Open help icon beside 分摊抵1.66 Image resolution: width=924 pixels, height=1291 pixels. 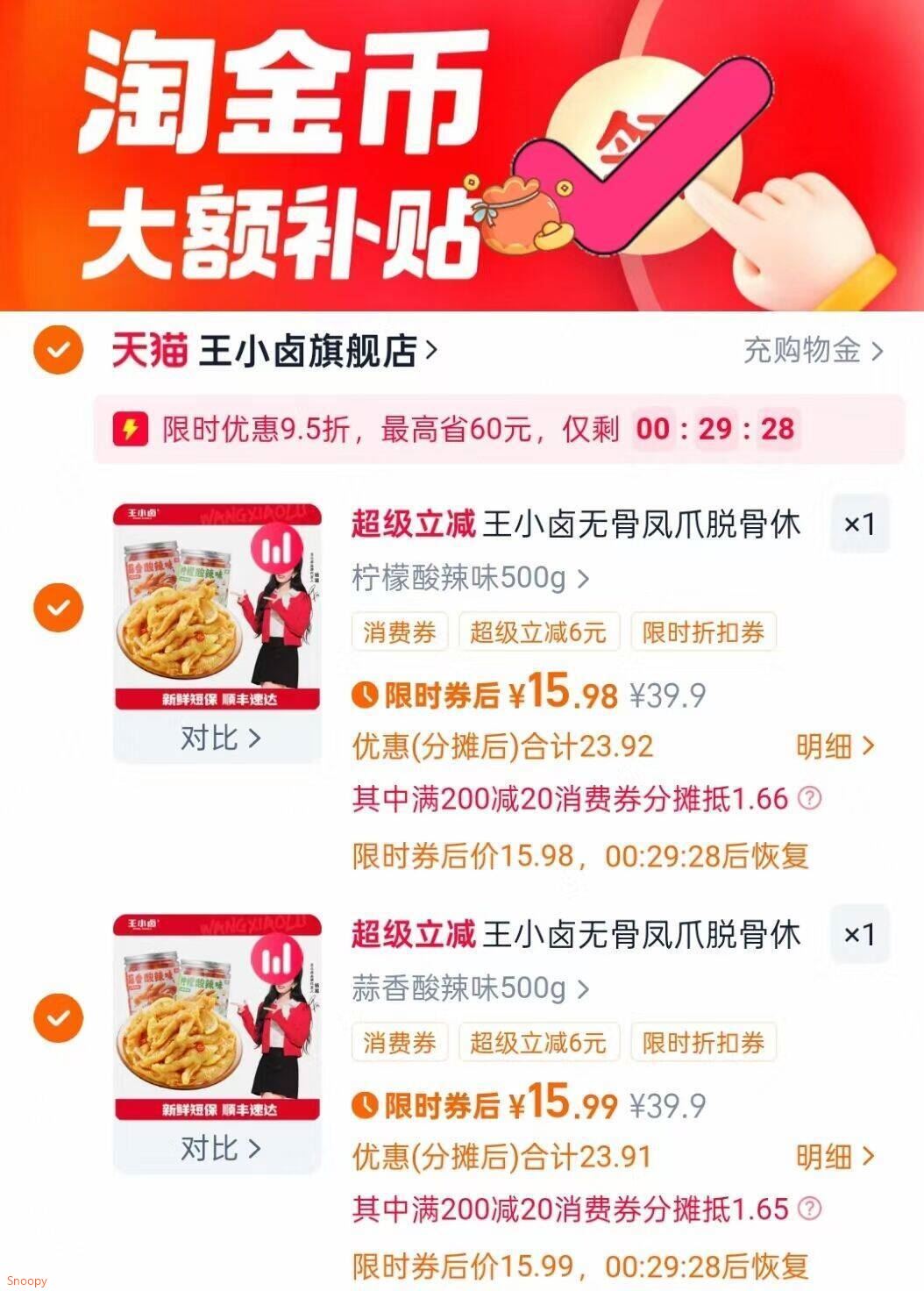pyautogui.click(x=811, y=799)
